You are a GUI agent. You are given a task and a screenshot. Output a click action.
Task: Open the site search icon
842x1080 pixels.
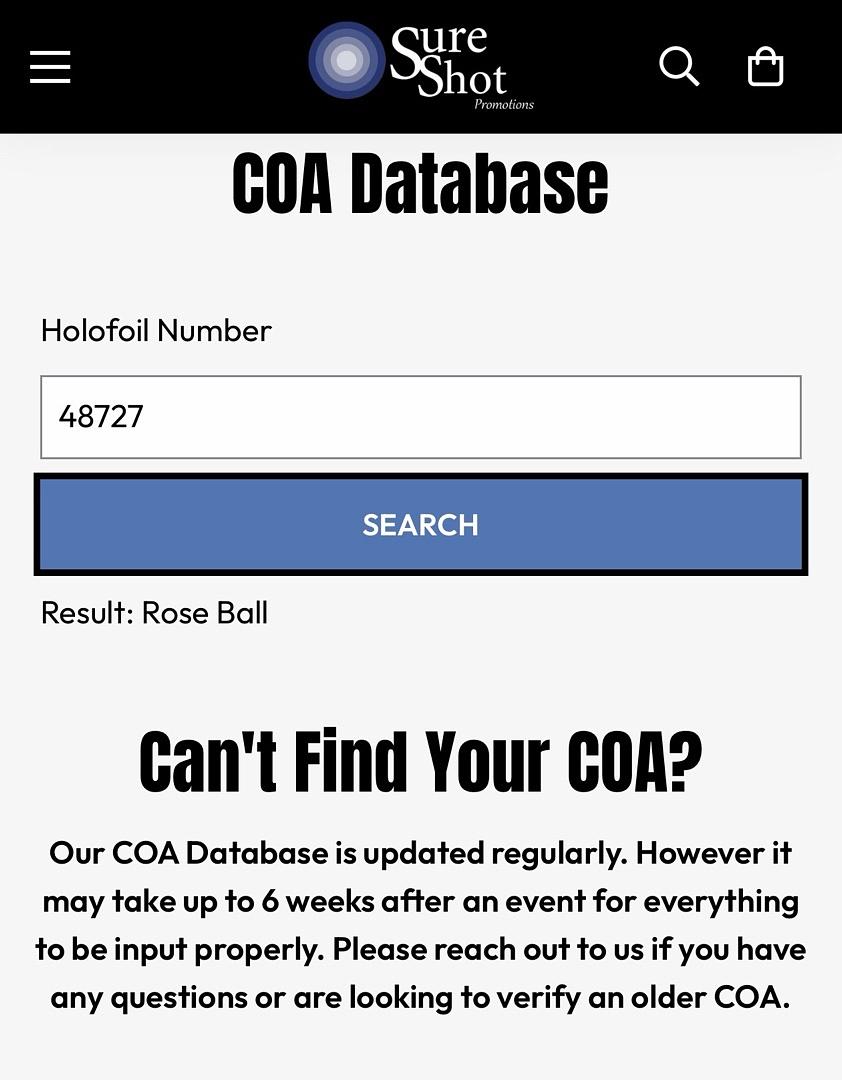coord(679,67)
